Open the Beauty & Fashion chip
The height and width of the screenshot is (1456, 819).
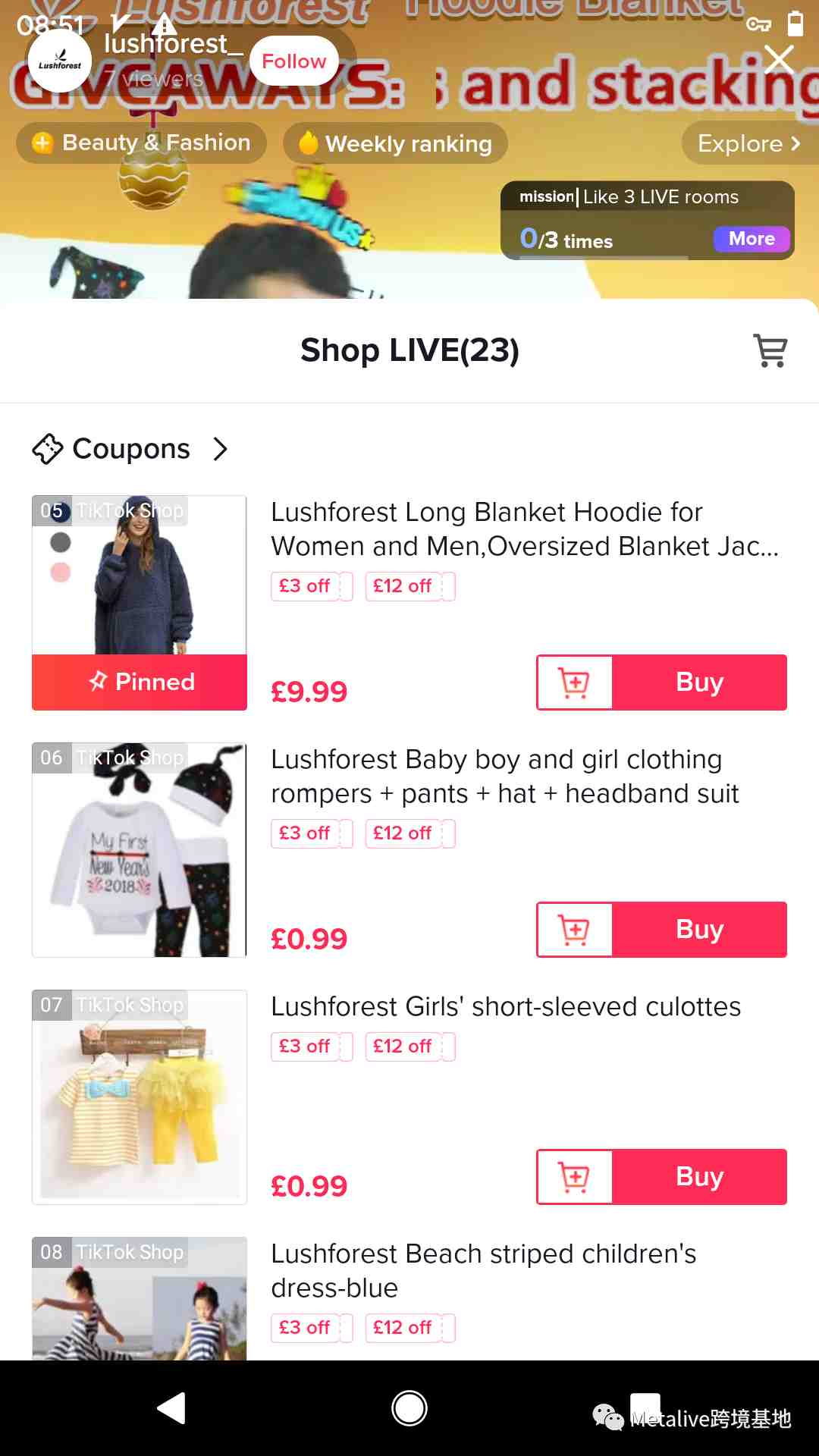[142, 143]
